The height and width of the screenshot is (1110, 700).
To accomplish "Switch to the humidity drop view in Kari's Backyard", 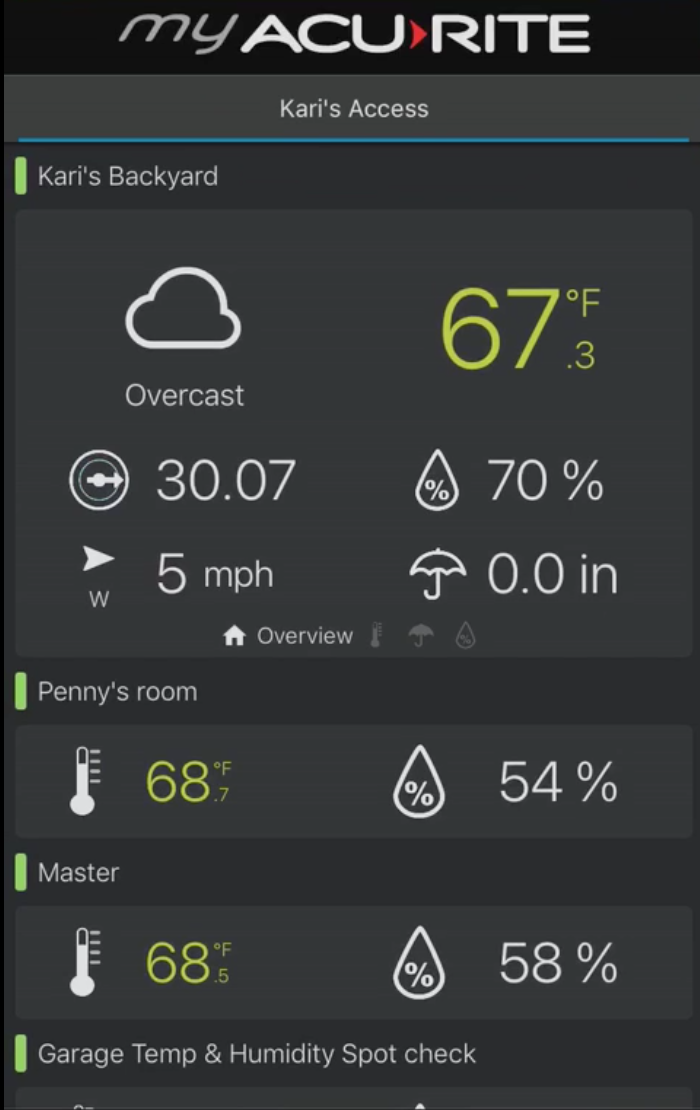I will [x=465, y=636].
